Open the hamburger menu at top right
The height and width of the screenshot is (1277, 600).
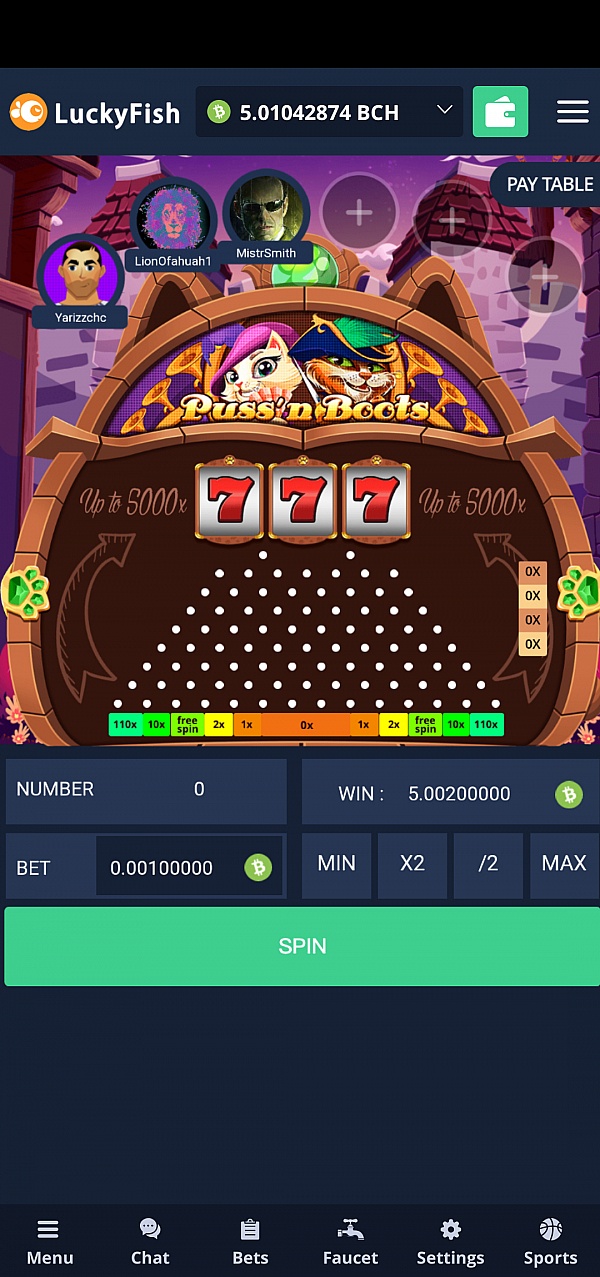[572, 112]
